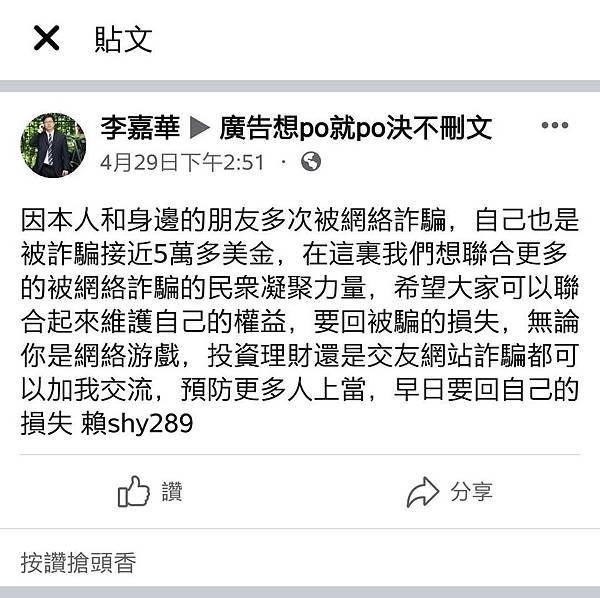The width and height of the screenshot is (600, 598).
Task: Open 李嘉華's profile picture
Action: pyautogui.click(x=53, y=144)
